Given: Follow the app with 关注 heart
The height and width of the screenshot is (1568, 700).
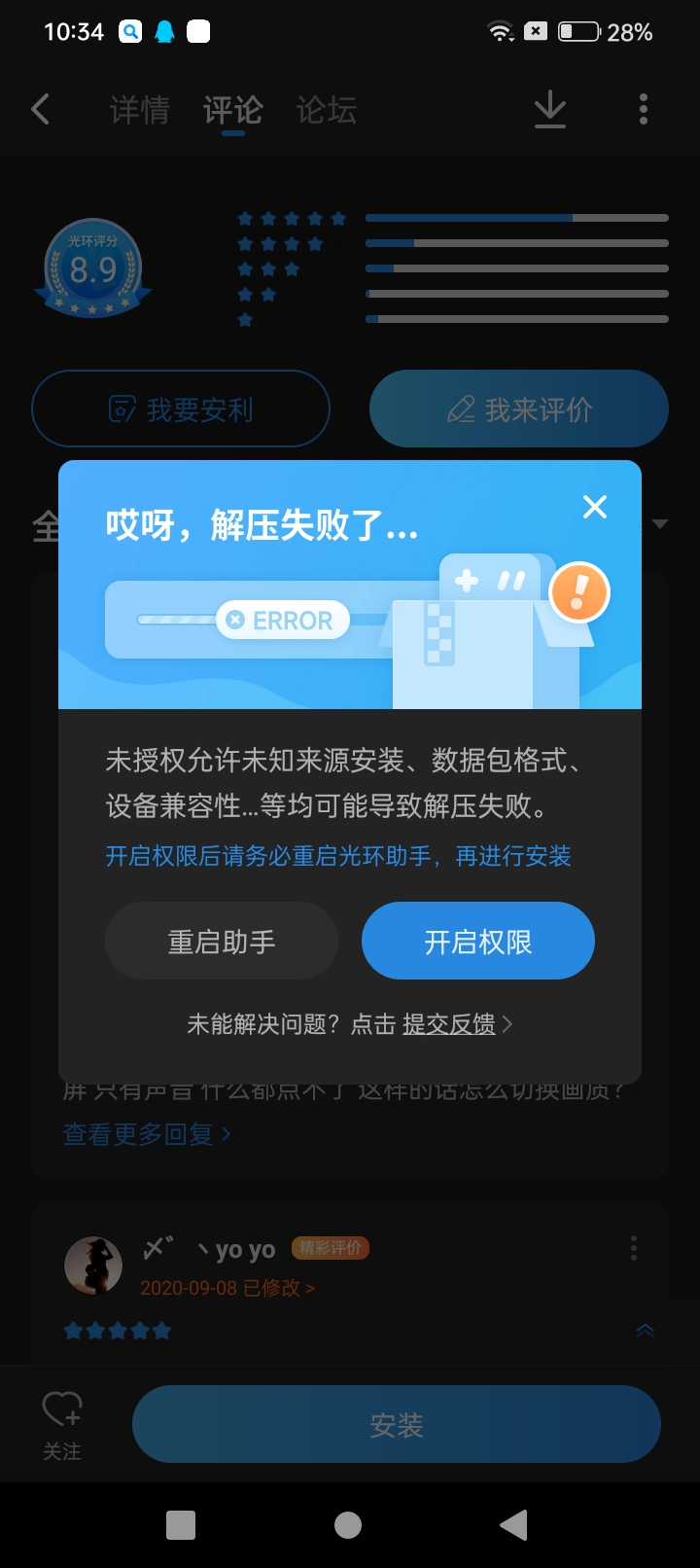Looking at the screenshot, I should click(x=62, y=1424).
